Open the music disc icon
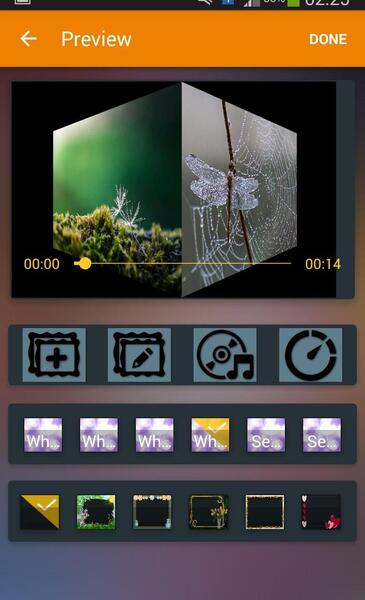This screenshot has height=600, width=365. pos(225,355)
